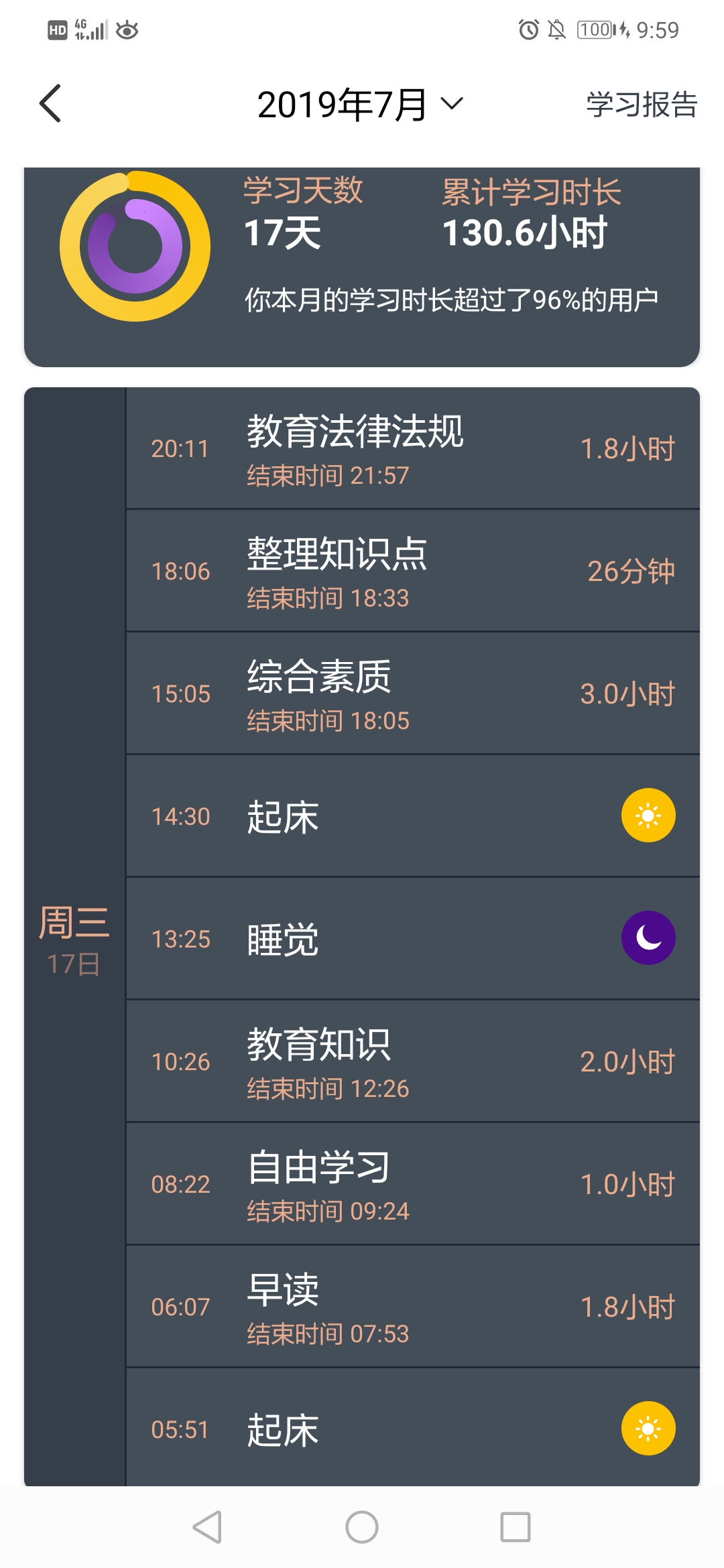Open 学习报告 study report
Image resolution: width=724 pixels, height=1568 pixels.
click(642, 105)
